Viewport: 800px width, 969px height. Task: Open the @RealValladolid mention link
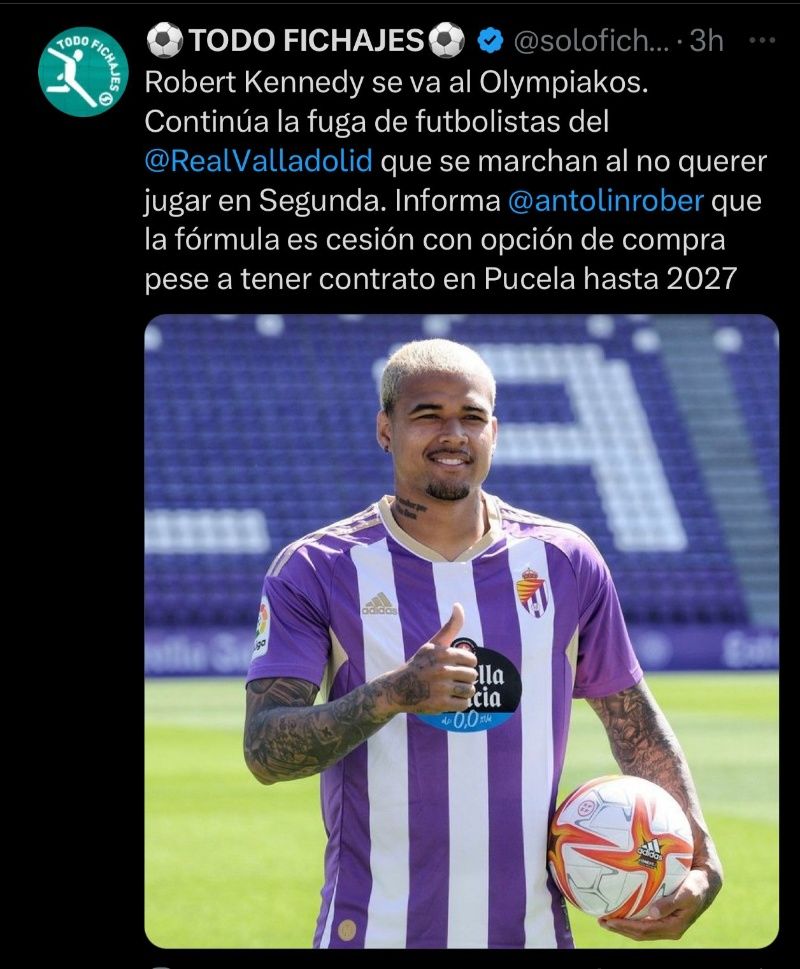tap(259, 160)
